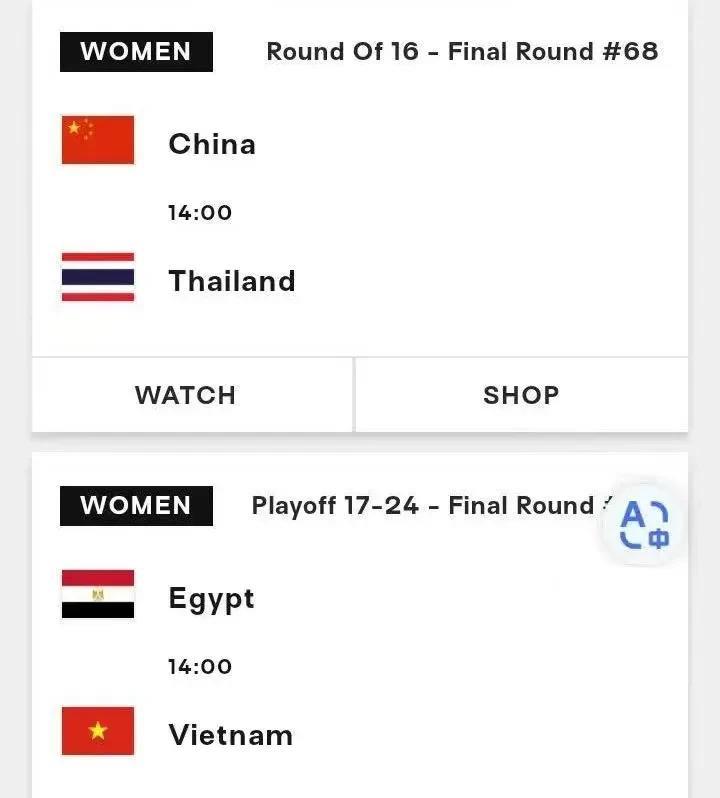This screenshot has width=720, height=798.
Task: View the Egypt vs Vietnam match details
Action: [x=360, y=666]
